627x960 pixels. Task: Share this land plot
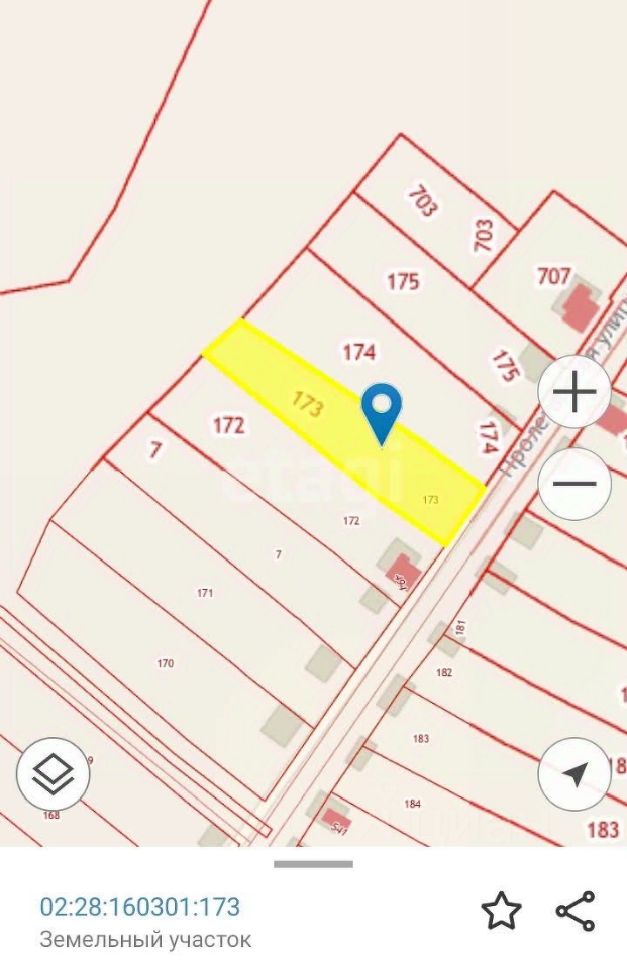(575, 911)
